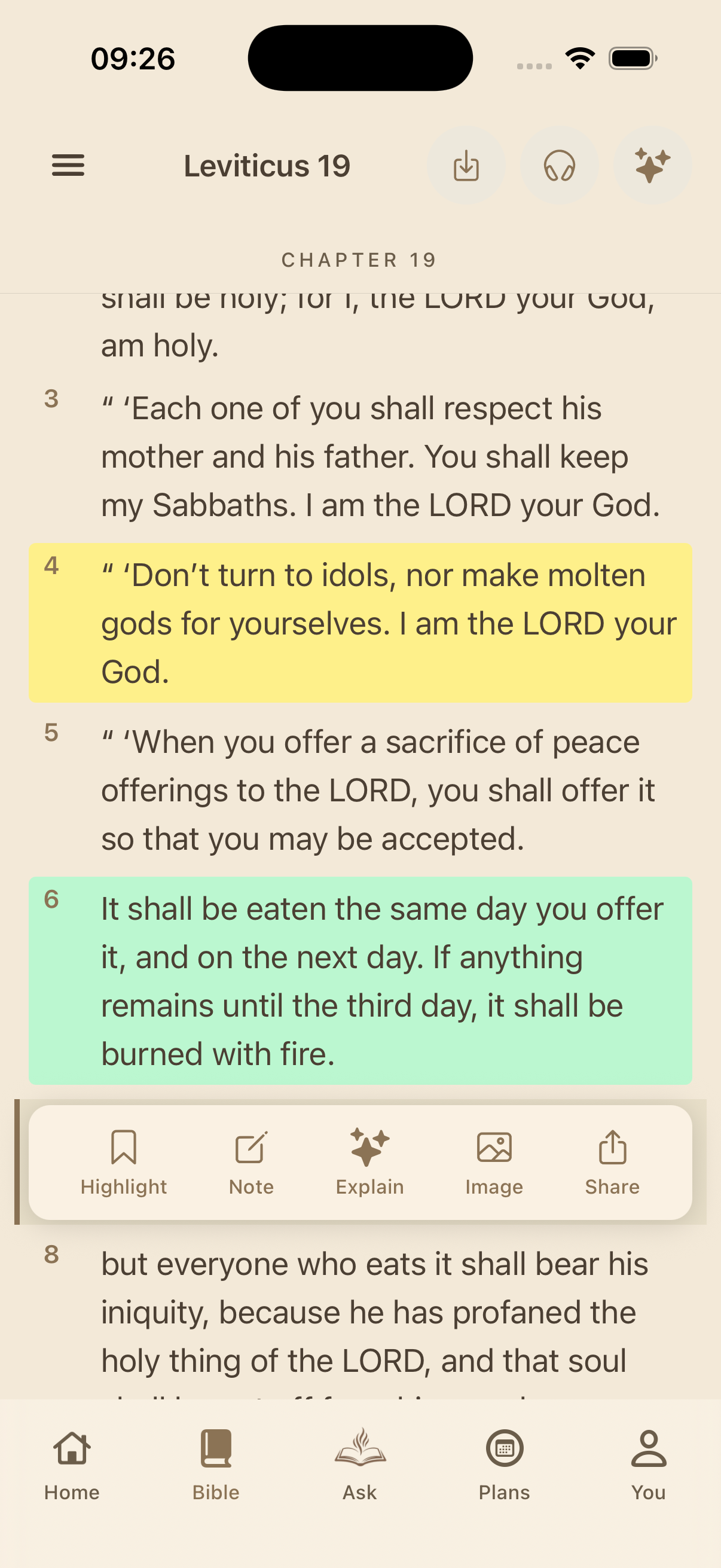This screenshot has height=1568, width=721.
Task: Explain the selected verse
Action: 369,1162
